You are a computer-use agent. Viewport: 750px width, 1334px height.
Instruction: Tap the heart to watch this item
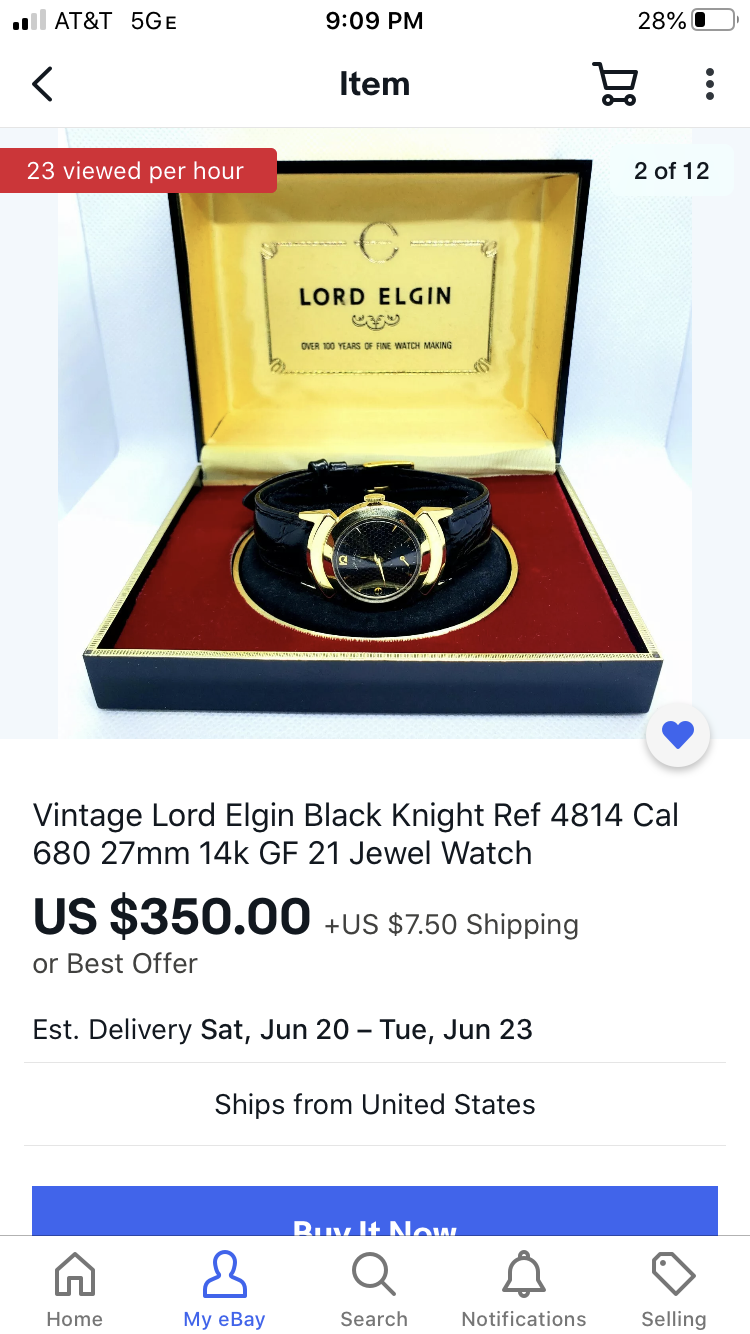(x=678, y=736)
